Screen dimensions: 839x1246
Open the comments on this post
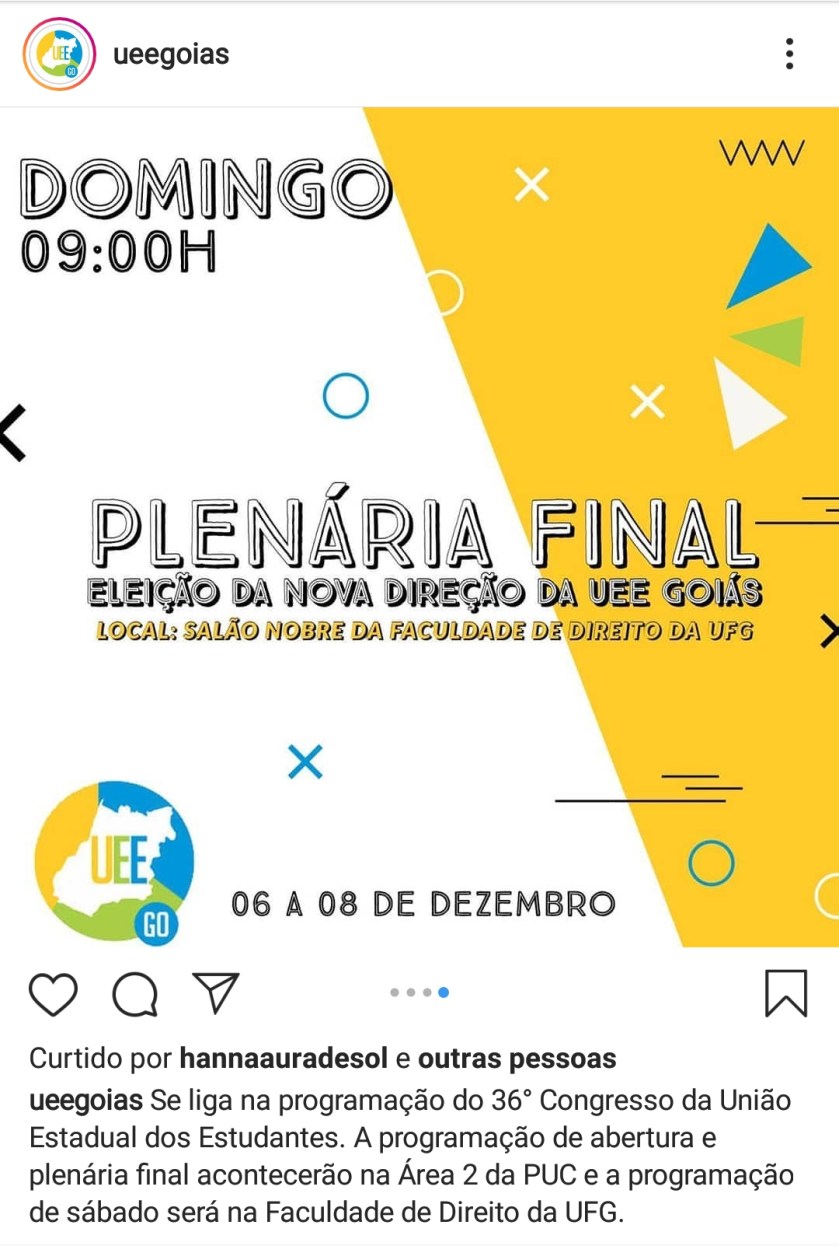coord(135,994)
